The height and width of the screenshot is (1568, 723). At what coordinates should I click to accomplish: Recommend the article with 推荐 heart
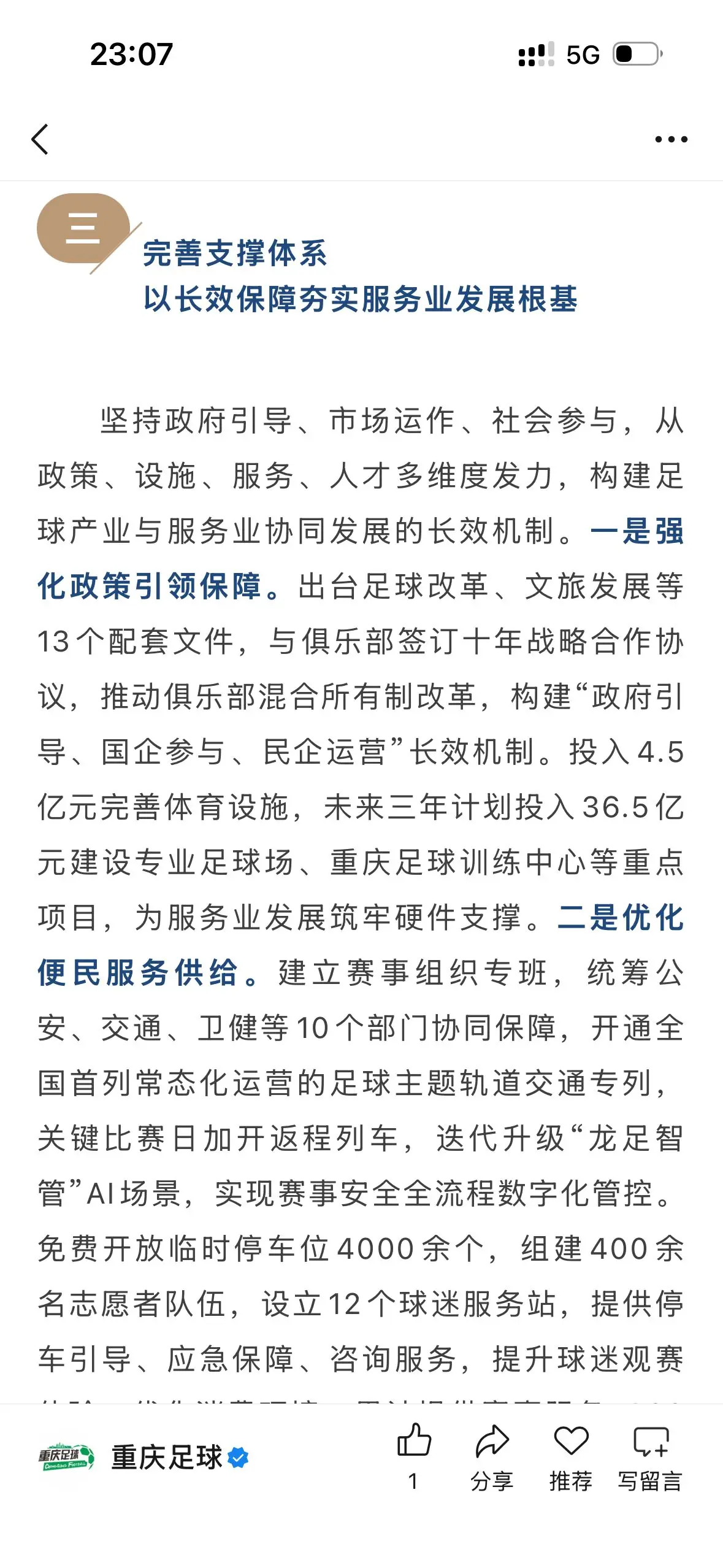(571, 1457)
